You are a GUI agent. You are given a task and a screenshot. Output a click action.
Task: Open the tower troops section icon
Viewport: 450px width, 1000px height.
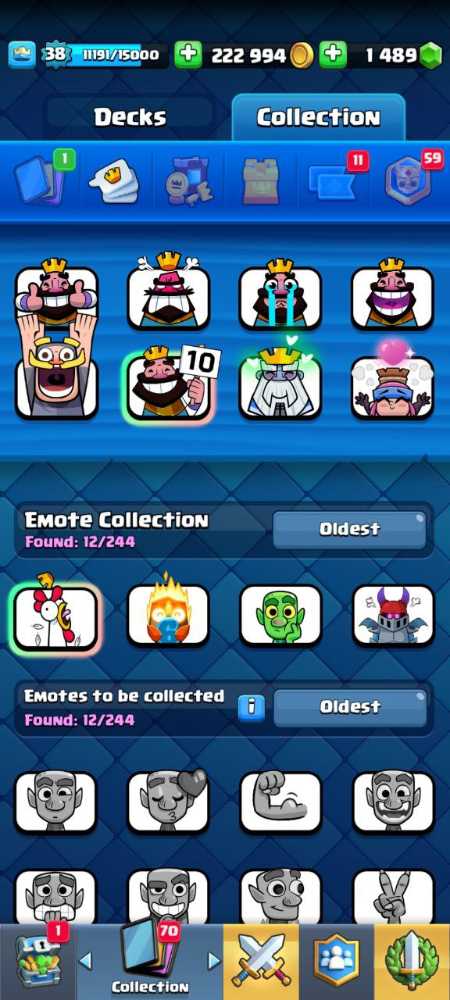click(261, 180)
